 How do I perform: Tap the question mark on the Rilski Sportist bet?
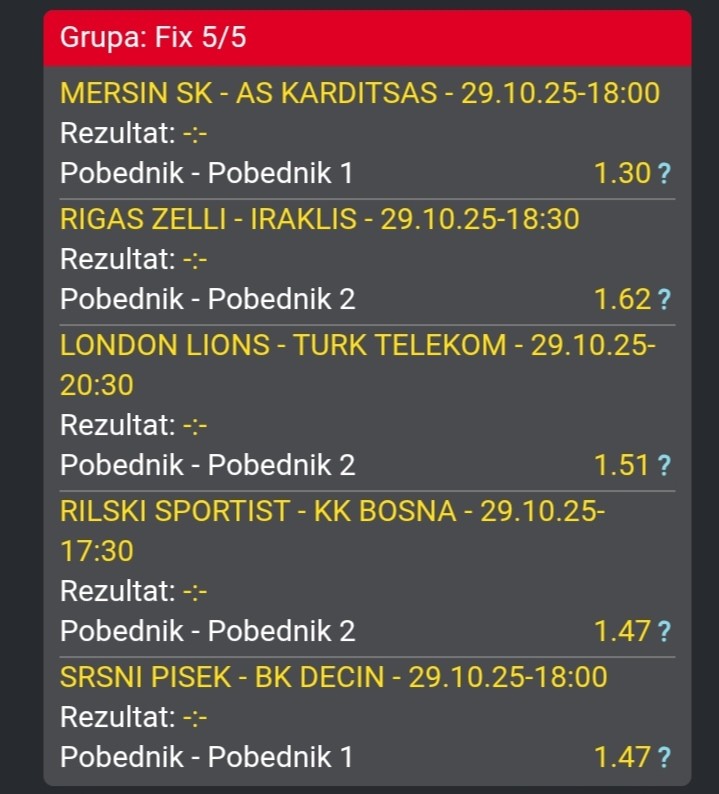click(x=664, y=632)
